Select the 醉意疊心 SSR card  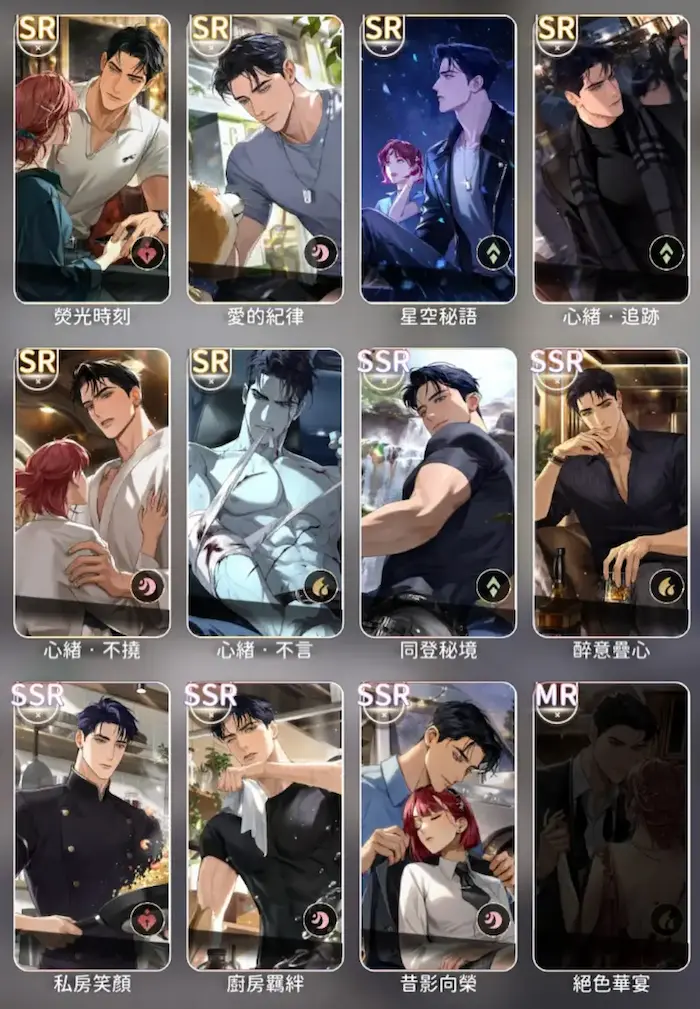point(611,492)
